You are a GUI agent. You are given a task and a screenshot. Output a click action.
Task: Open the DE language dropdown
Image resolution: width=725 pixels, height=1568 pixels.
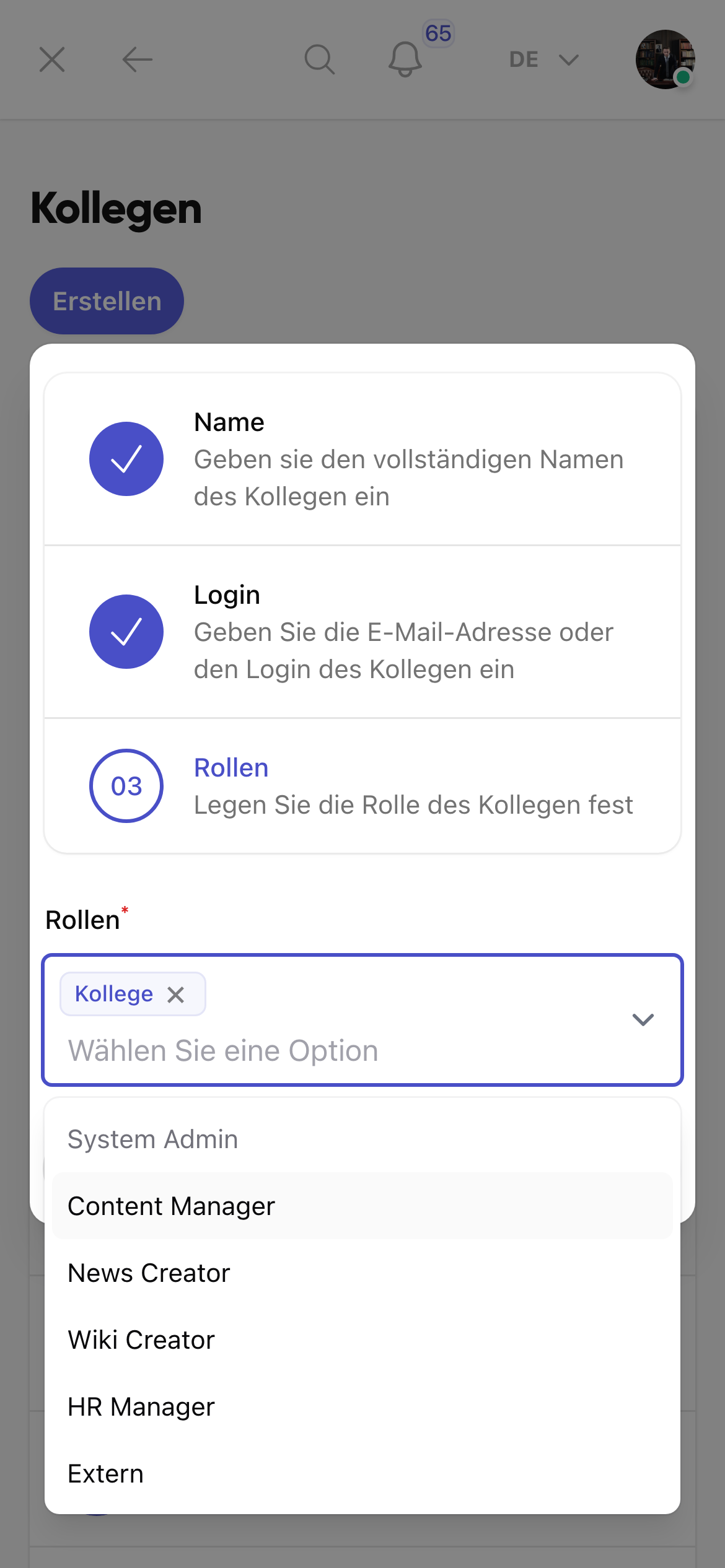click(x=541, y=59)
